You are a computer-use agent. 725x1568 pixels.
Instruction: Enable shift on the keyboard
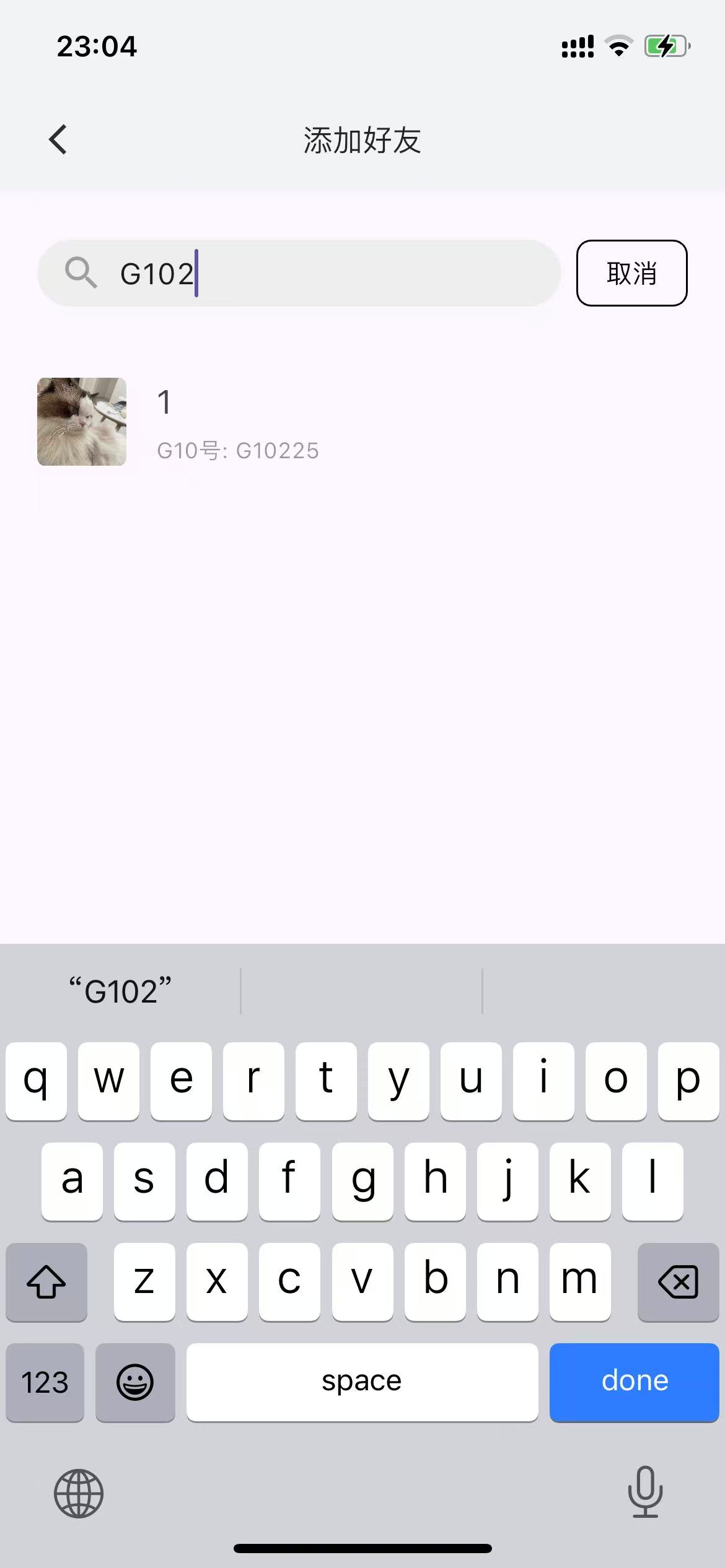[46, 1282]
